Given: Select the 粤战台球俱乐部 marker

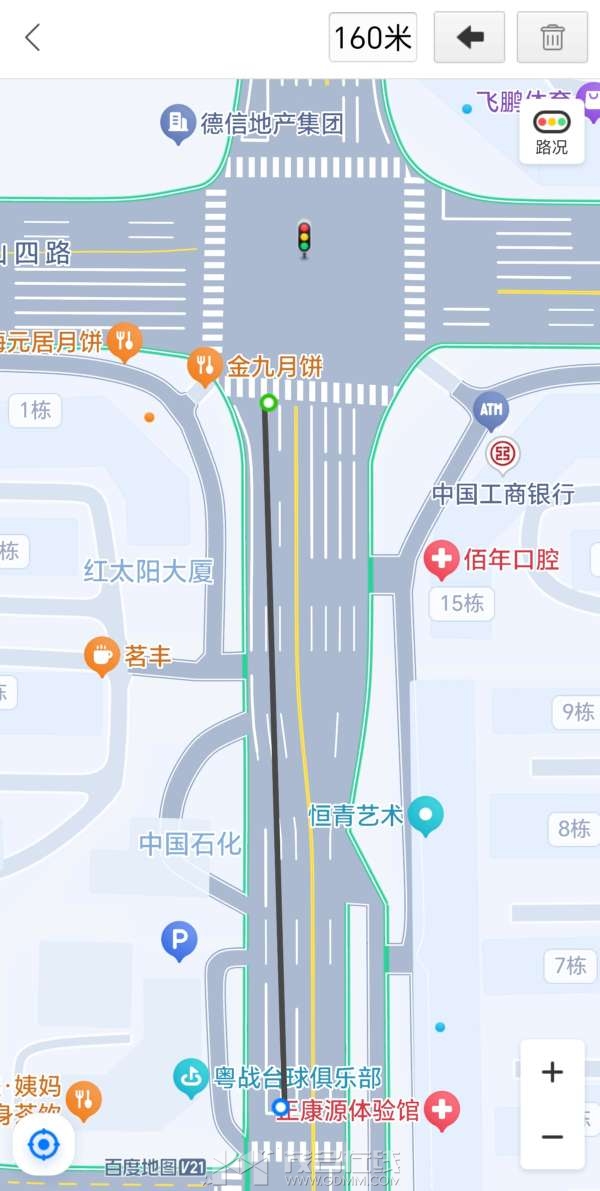Looking at the screenshot, I should [x=190, y=1077].
